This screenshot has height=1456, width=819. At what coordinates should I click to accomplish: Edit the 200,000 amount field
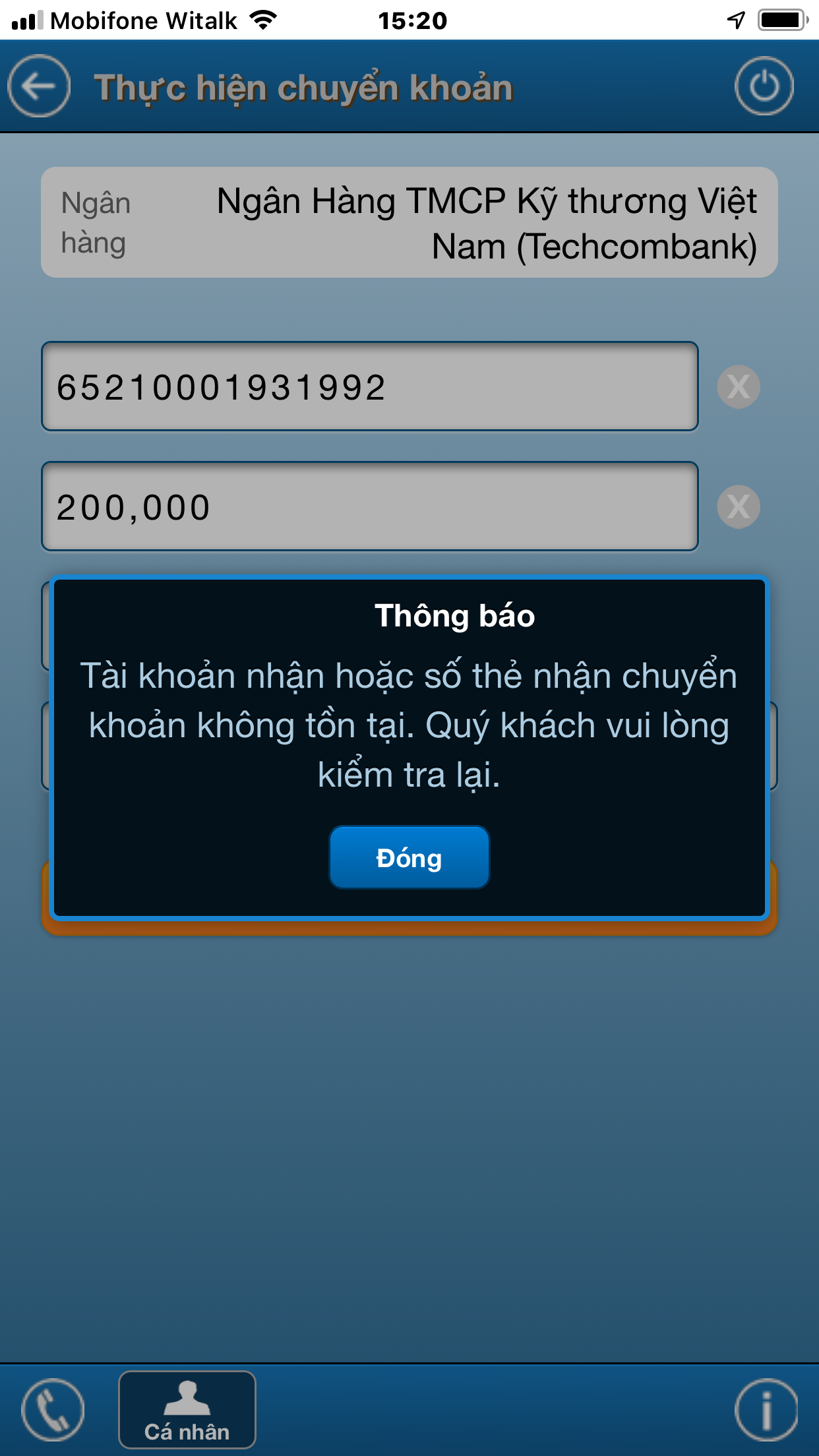(x=369, y=506)
